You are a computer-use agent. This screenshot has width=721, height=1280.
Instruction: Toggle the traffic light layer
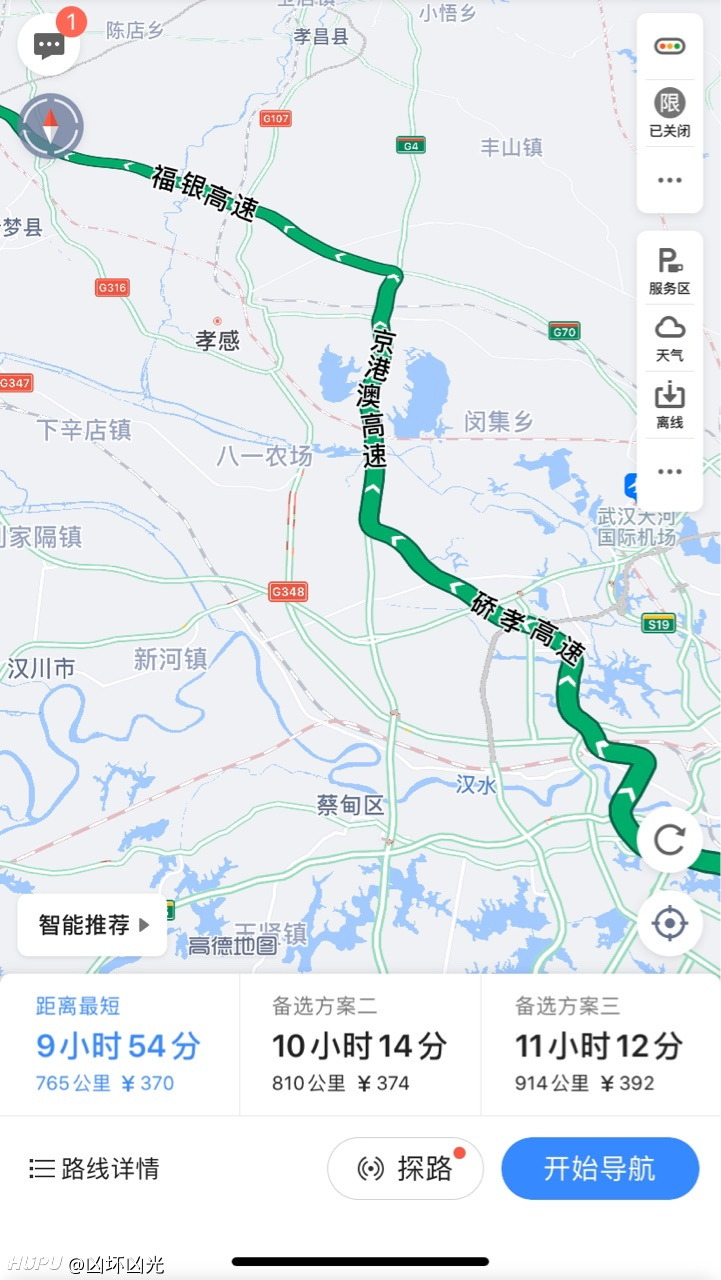point(670,46)
